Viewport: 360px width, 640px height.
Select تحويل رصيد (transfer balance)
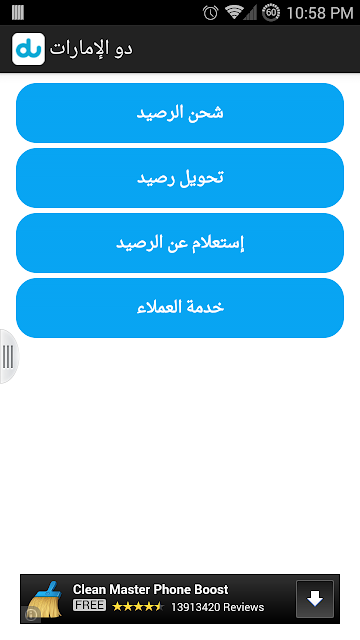pyautogui.click(x=180, y=178)
